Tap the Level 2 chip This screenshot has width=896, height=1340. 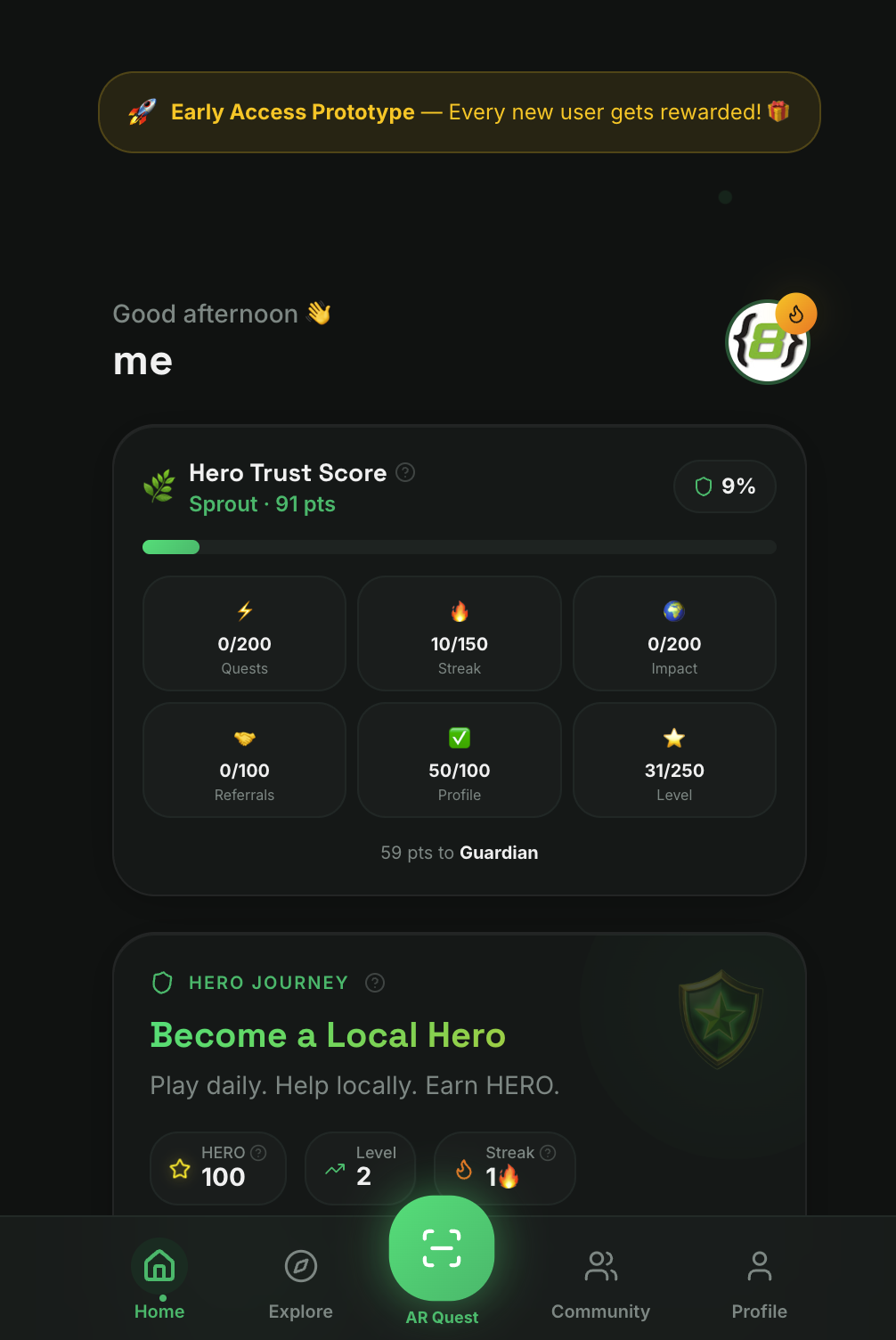[360, 1167]
